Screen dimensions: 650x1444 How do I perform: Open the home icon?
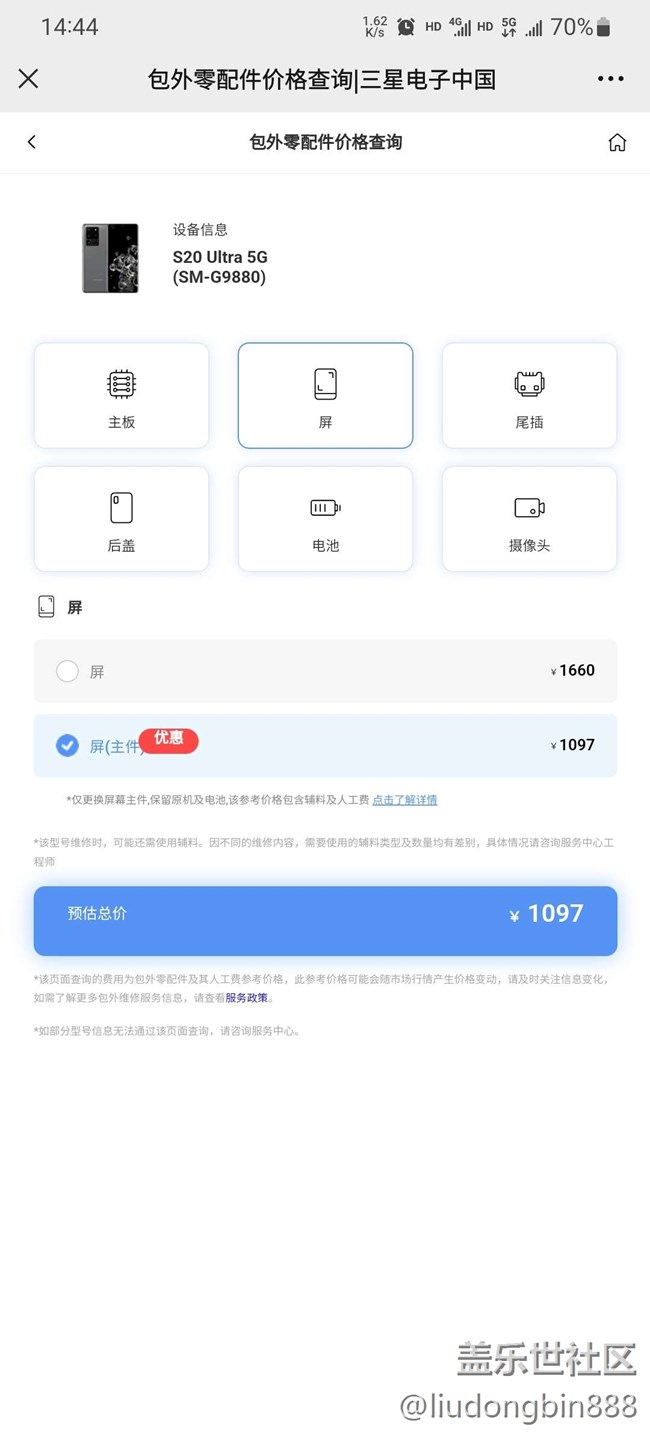click(x=617, y=142)
